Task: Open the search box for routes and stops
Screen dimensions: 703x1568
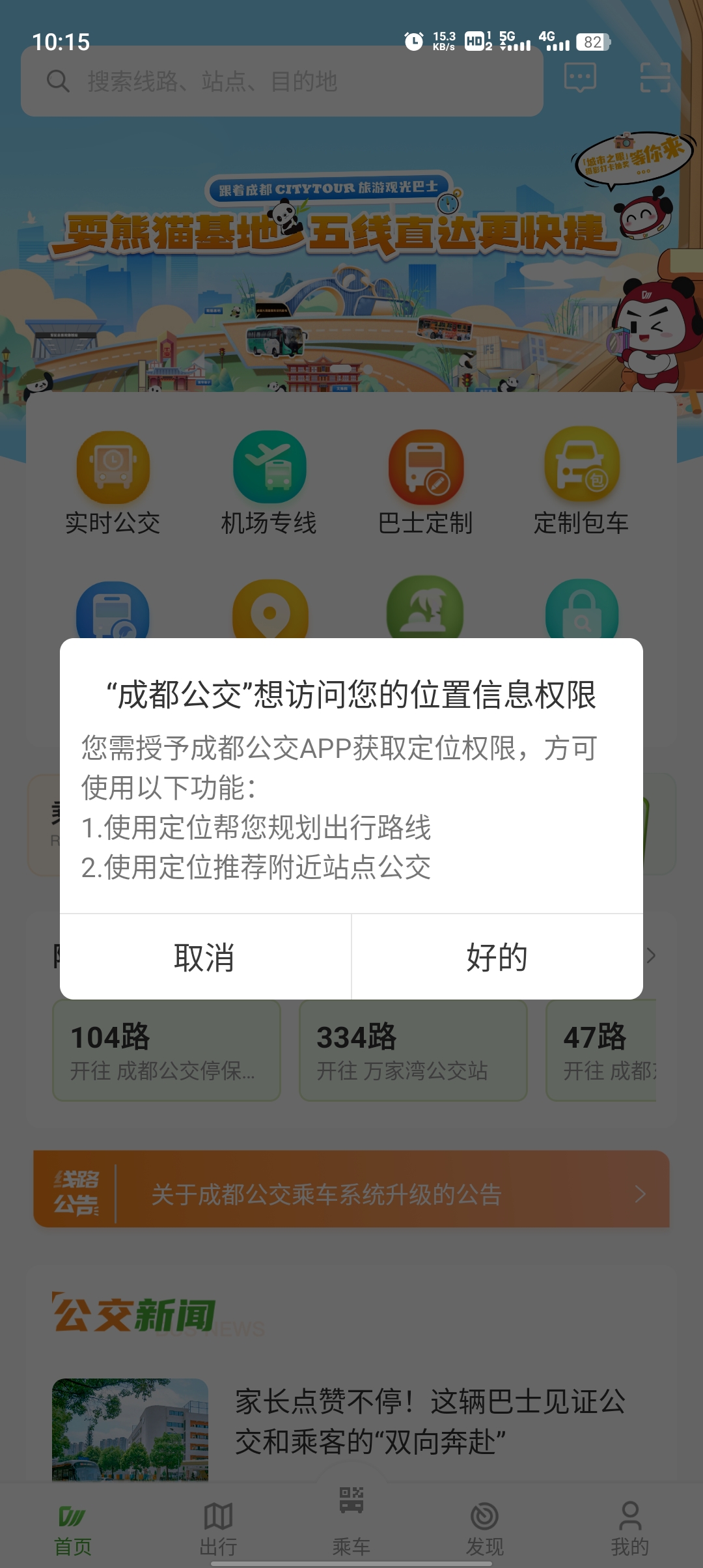Action: click(281, 81)
